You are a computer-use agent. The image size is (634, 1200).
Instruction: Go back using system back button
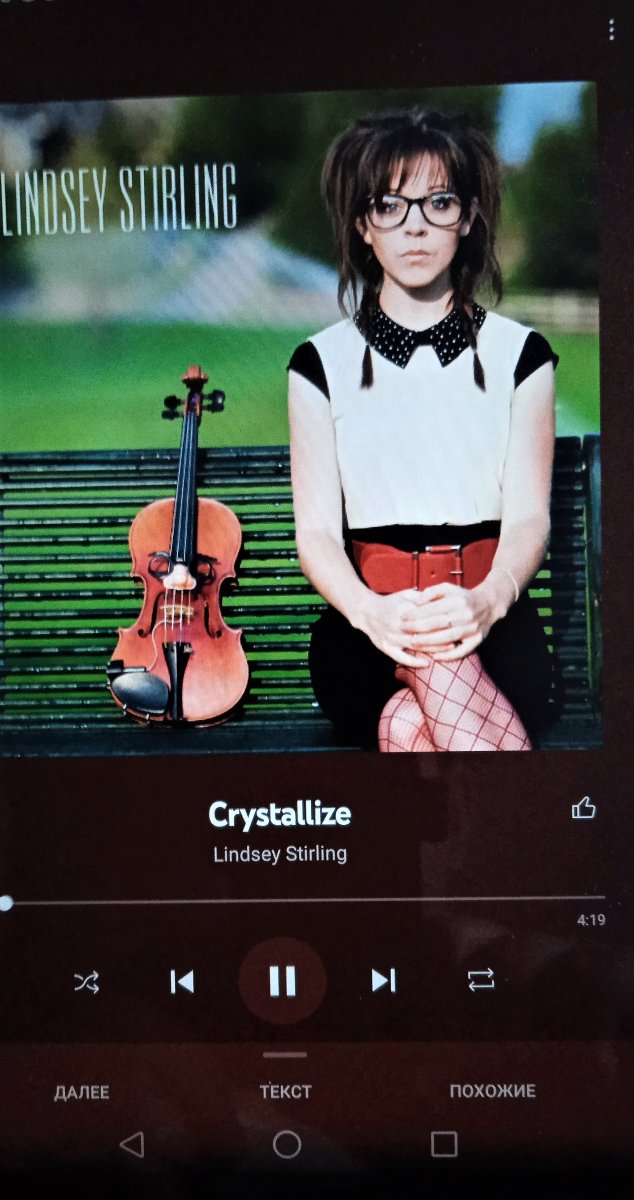pyautogui.click(x=132, y=1145)
